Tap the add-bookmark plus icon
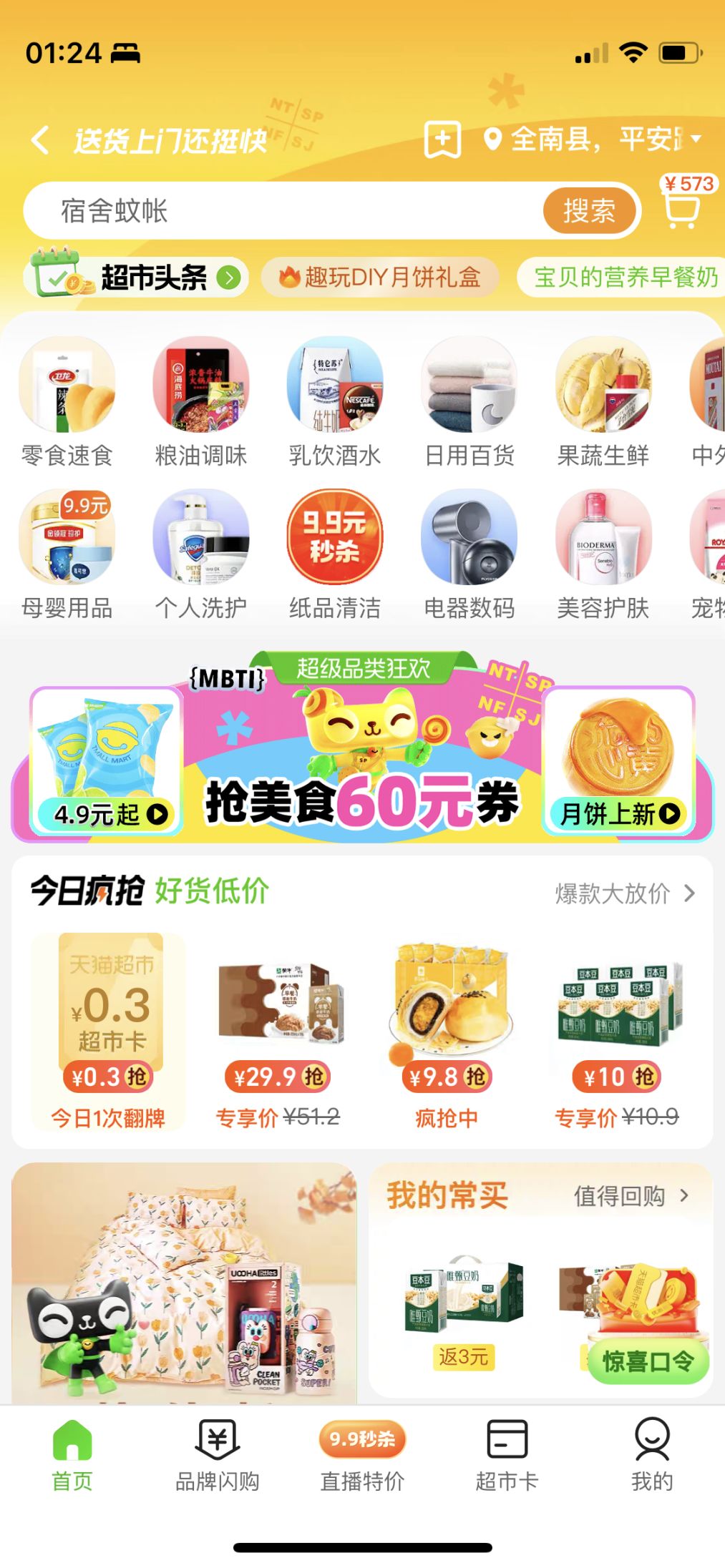This screenshot has height=1568, width=725. pos(442,139)
